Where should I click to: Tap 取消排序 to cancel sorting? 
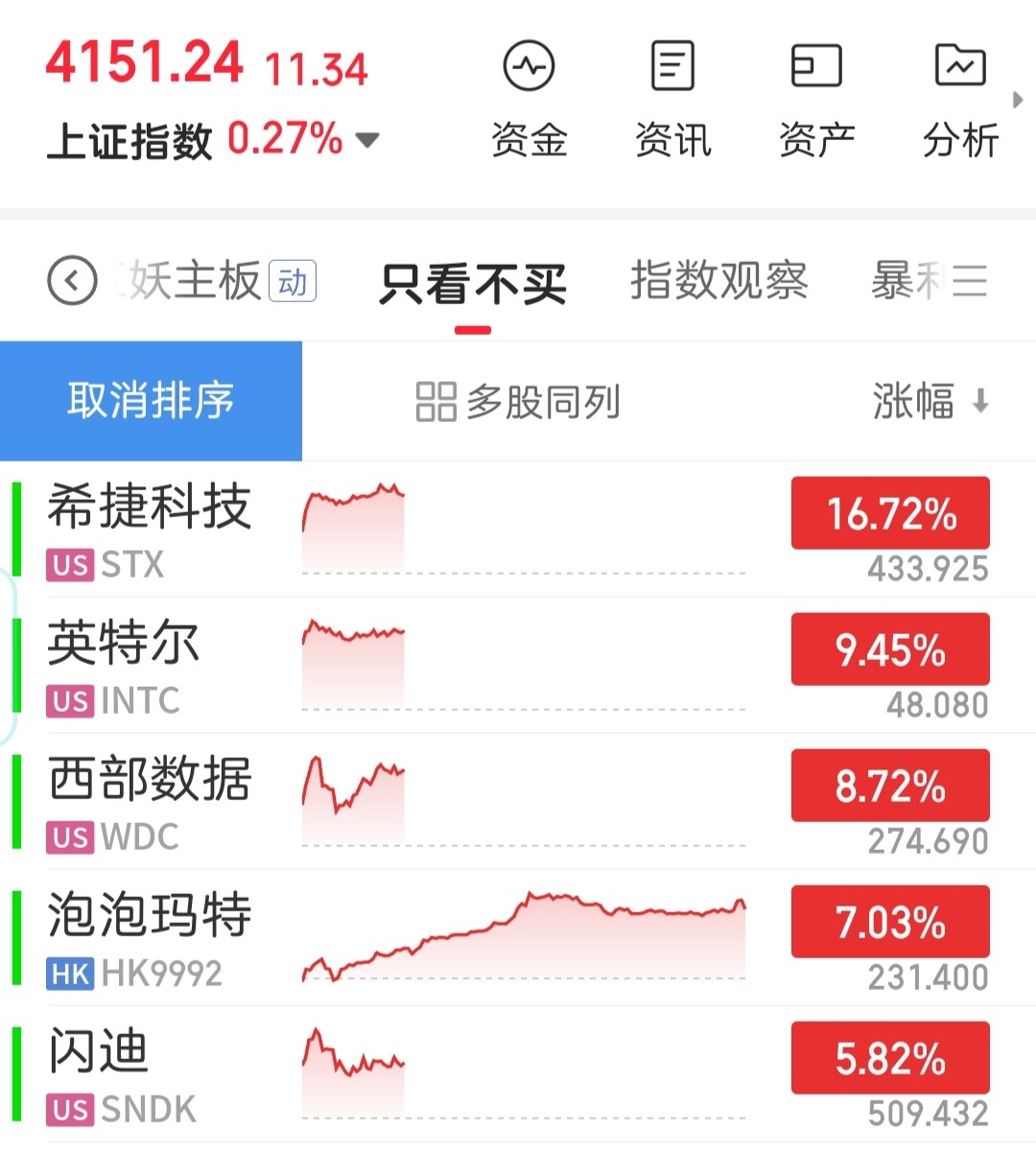pos(151,401)
